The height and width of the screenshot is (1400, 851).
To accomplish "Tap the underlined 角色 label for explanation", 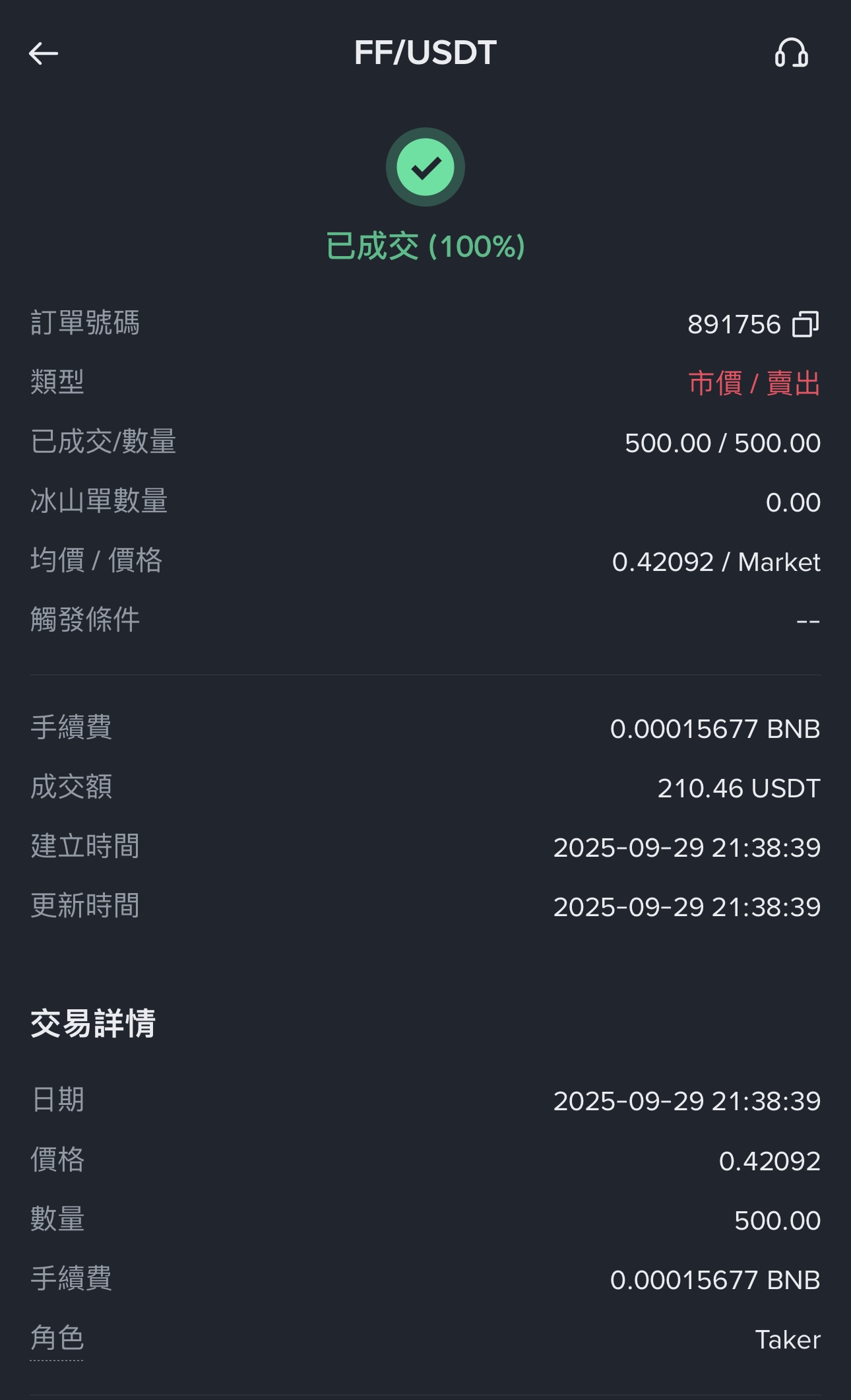I will [55, 1338].
